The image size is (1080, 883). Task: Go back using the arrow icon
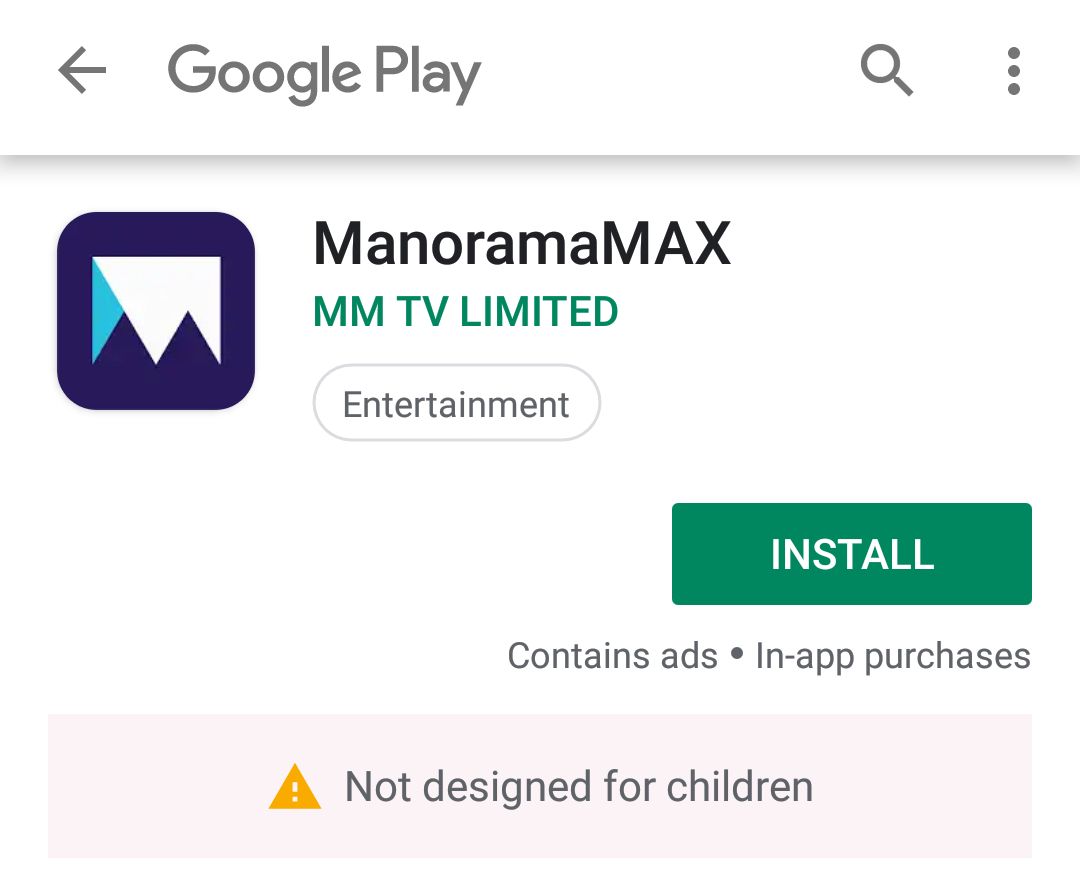point(82,72)
